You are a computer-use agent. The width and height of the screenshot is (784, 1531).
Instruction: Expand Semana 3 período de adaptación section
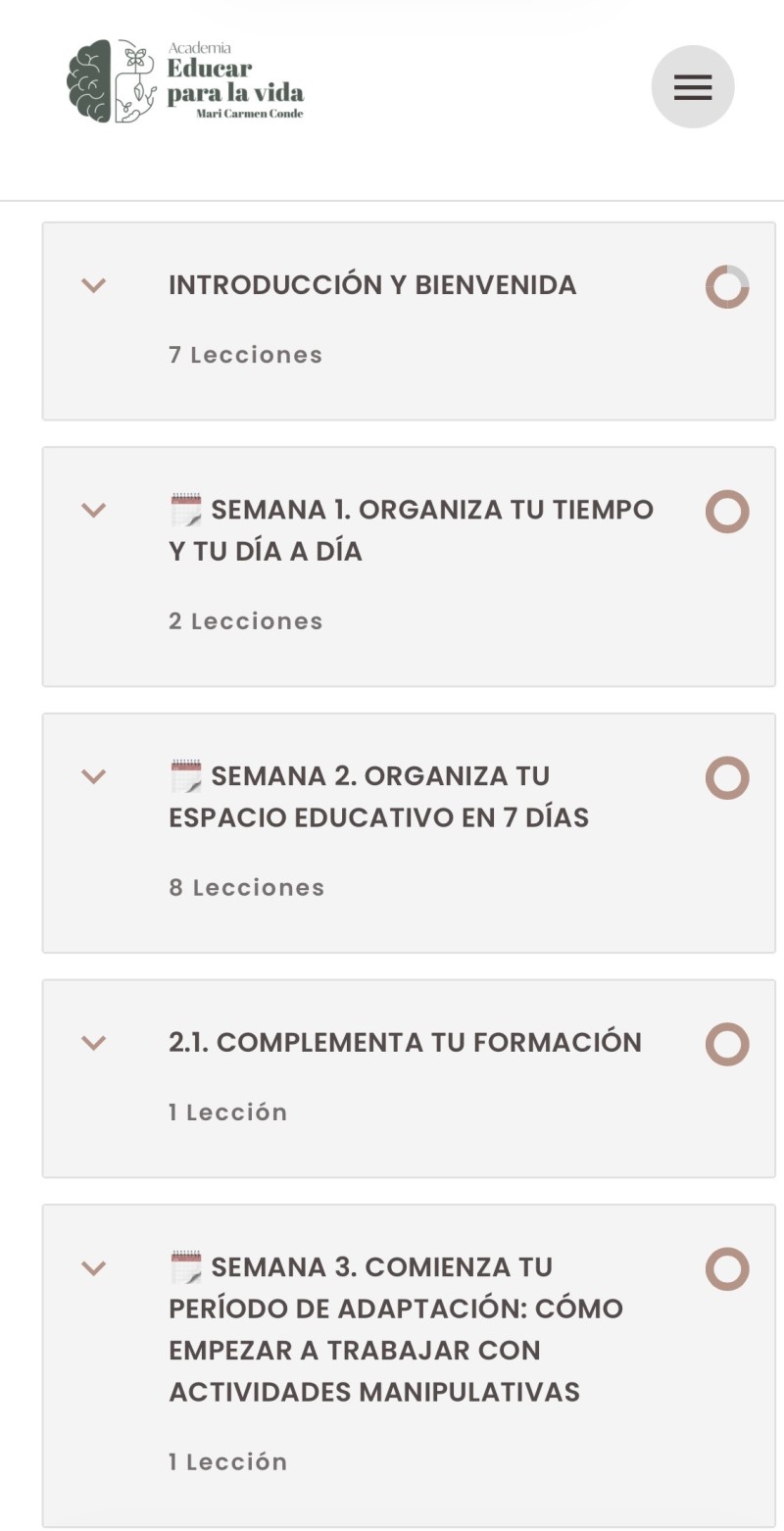pos(93,1267)
